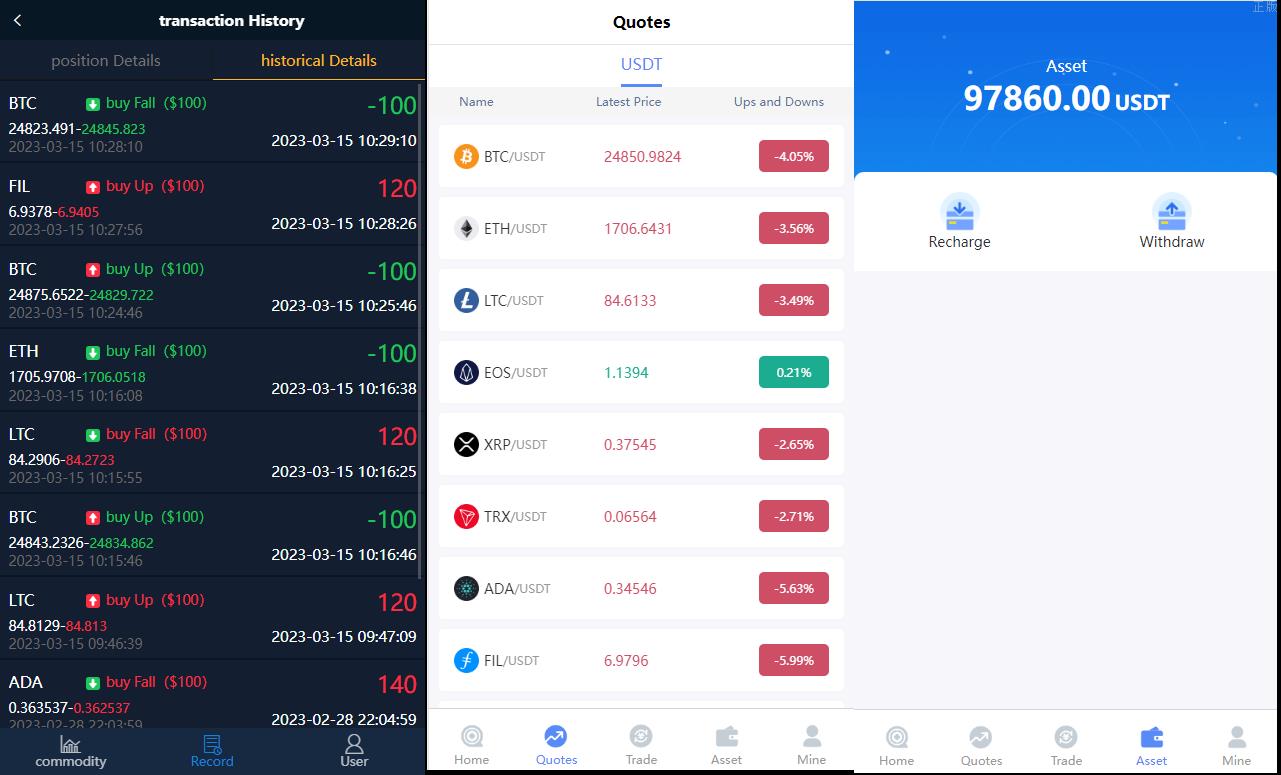Open the BTC/USDT quote row
The height and width of the screenshot is (775, 1281).
click(x=640, y=157)
